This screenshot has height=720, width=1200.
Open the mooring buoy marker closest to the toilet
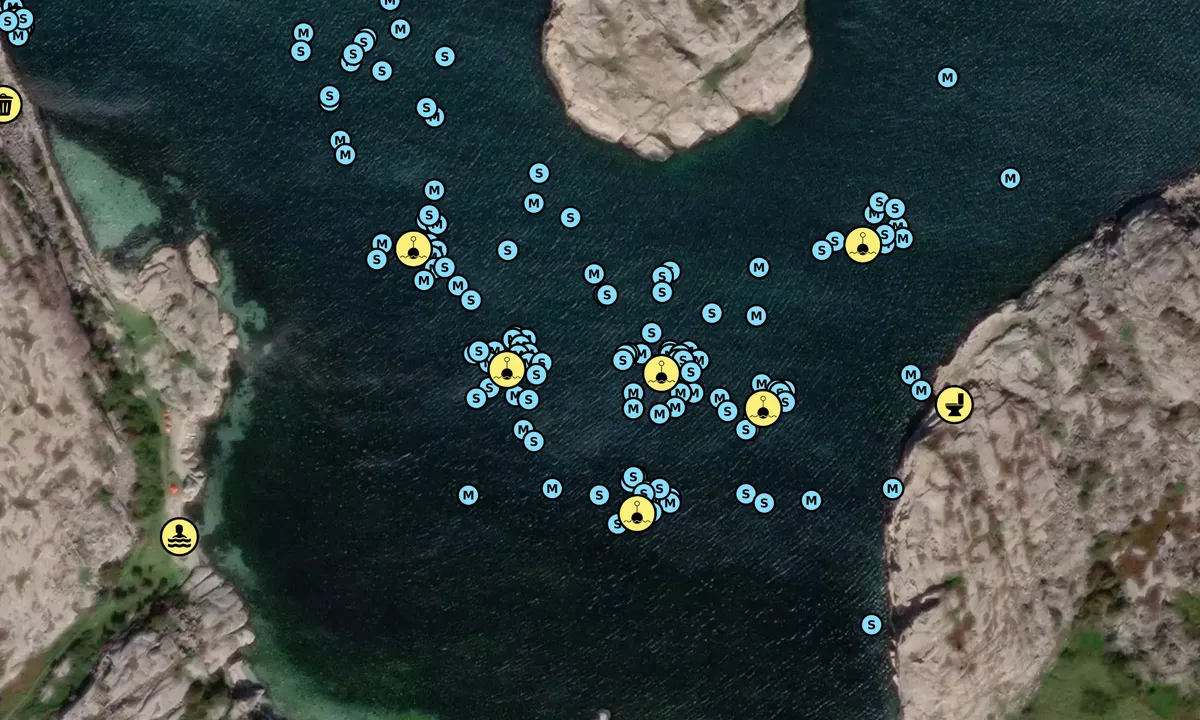[763, 408]
